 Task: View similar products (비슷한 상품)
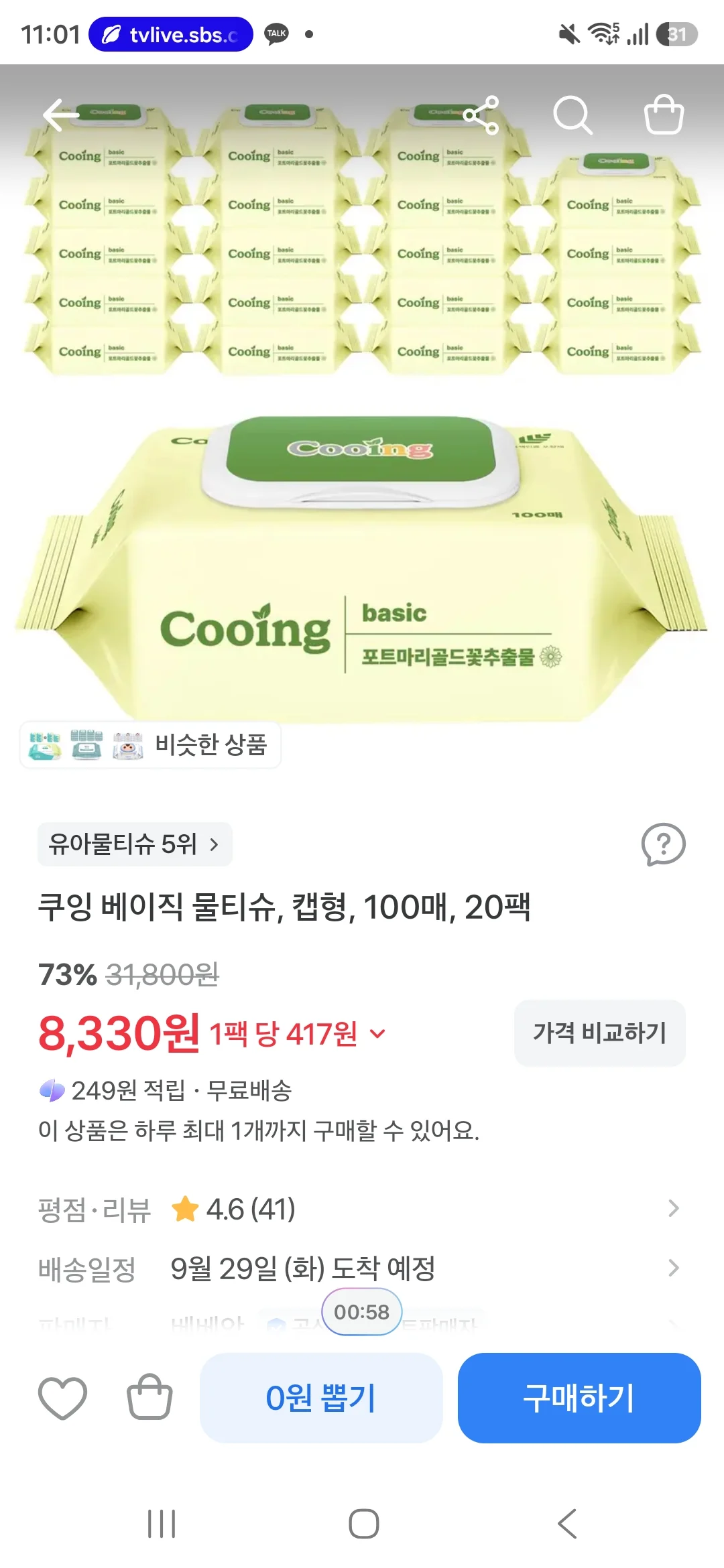150,744
